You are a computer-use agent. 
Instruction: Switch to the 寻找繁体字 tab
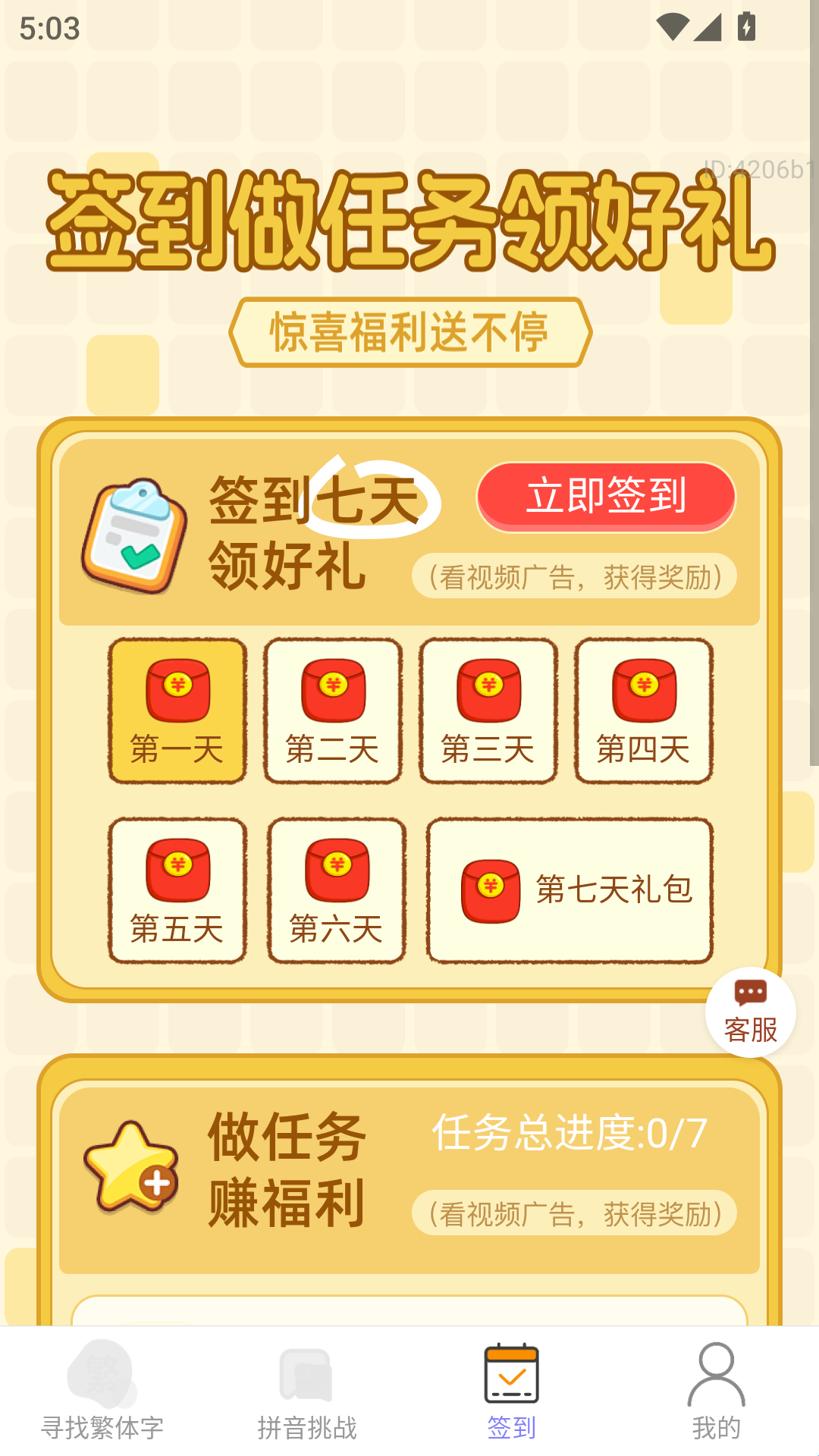[x=102, y=1391]
